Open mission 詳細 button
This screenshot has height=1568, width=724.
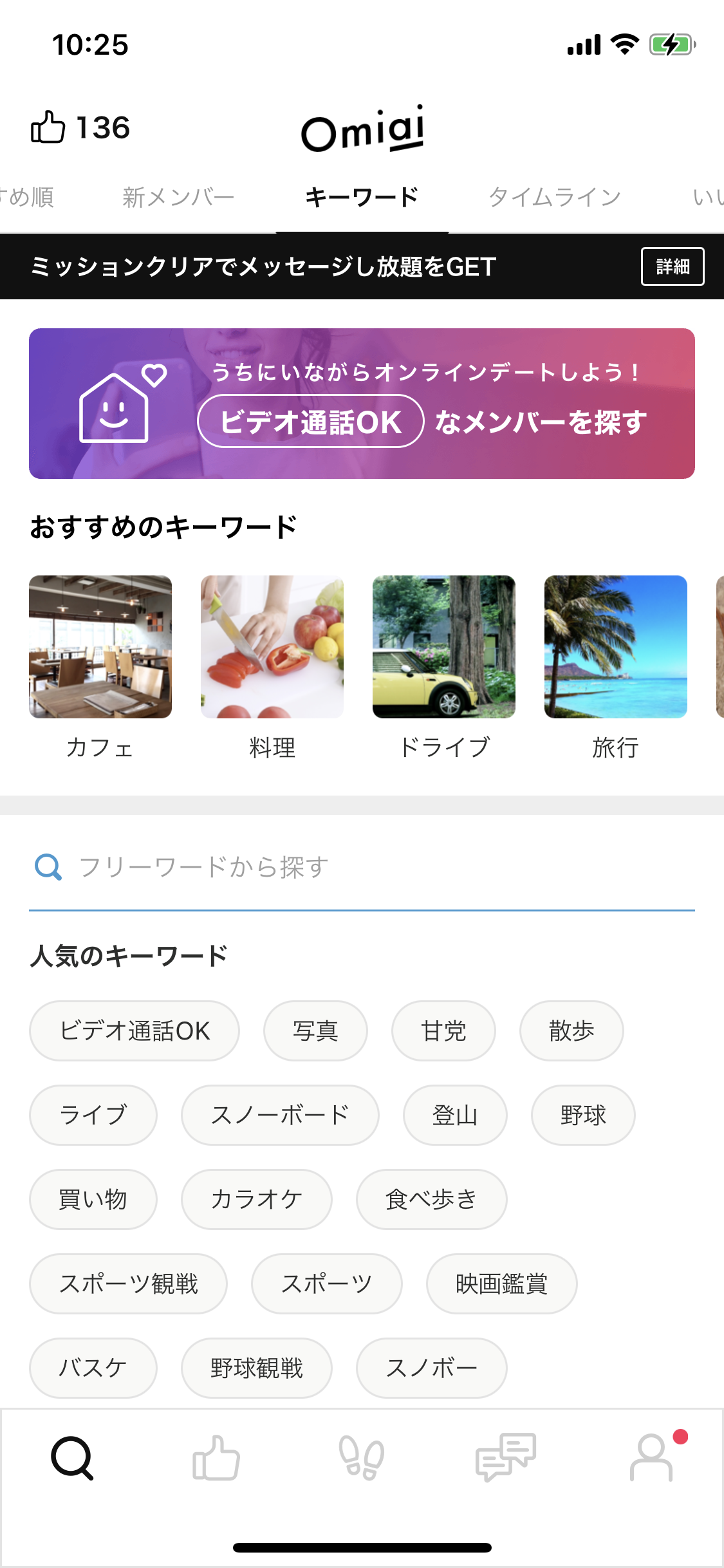[672, 266]
